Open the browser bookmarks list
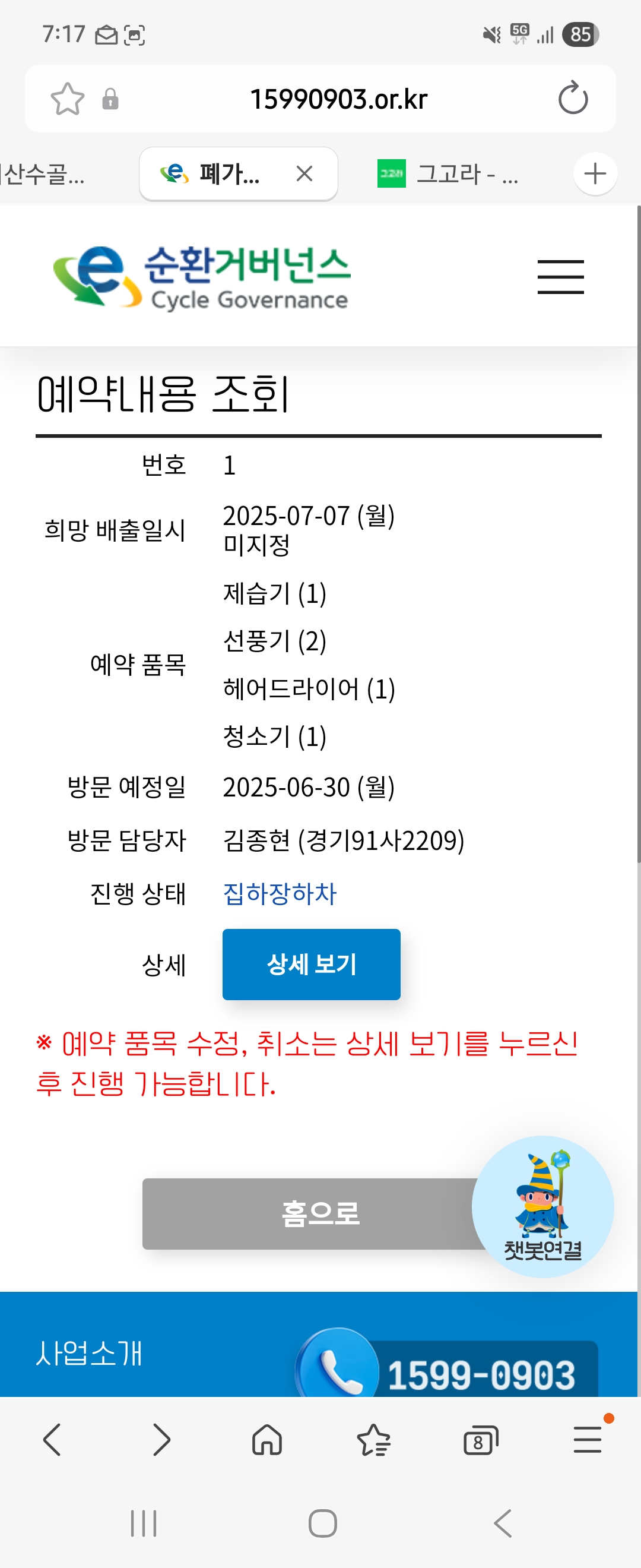 (x=373, y=1440)
